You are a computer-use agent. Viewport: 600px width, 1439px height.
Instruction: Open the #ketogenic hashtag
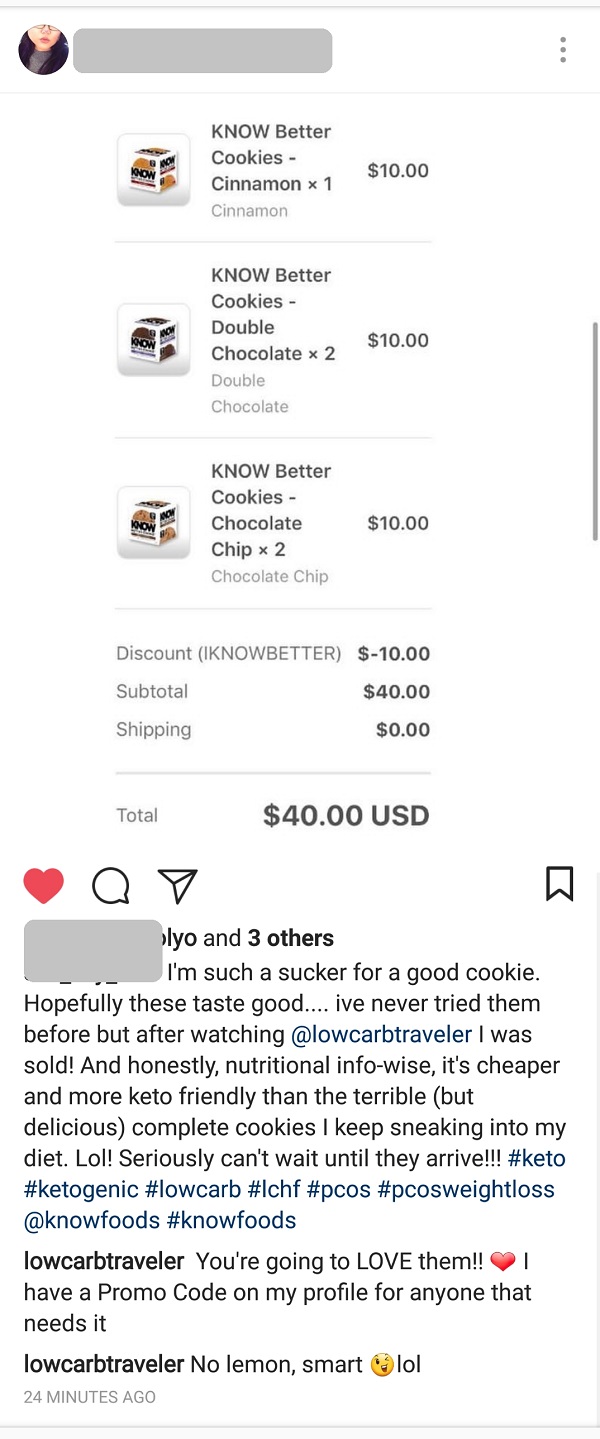click(80, 1189)
